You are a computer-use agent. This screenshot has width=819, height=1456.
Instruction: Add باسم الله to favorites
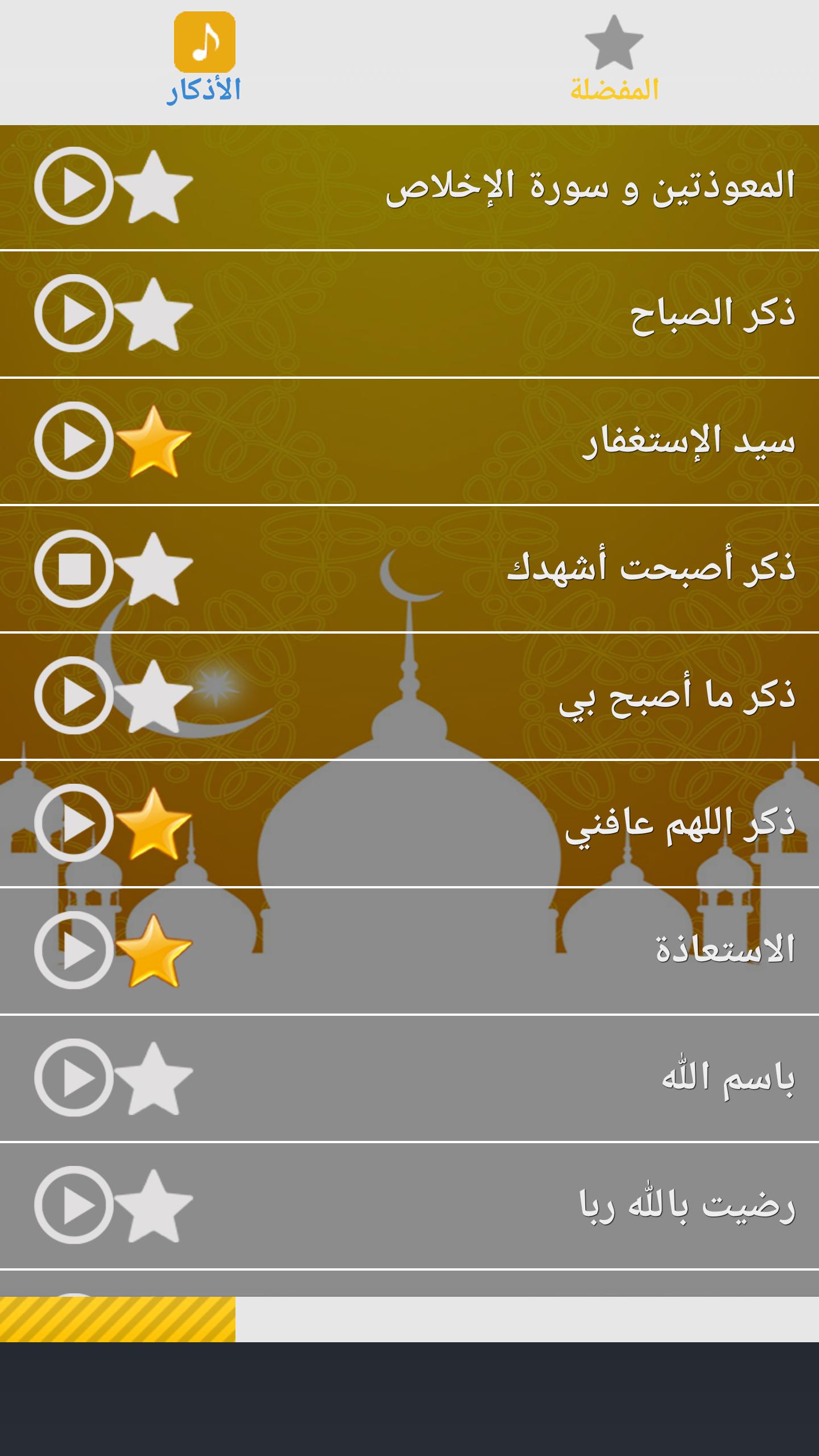(x=154, y=1078)
